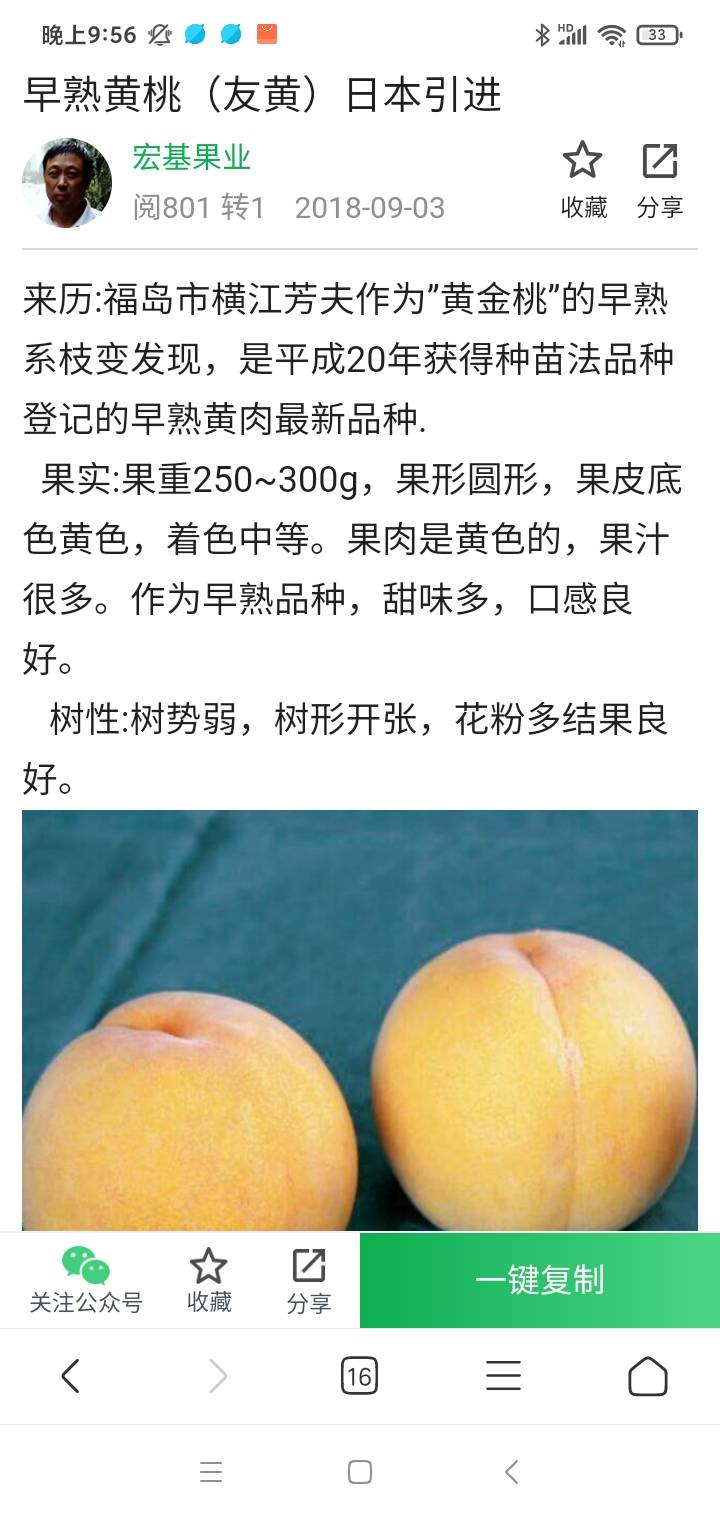Image resolution: width=720 pixels, height=1520 pixels.
Task: Tap 分享 in the bottom action bar
Action: point(309,1279)
